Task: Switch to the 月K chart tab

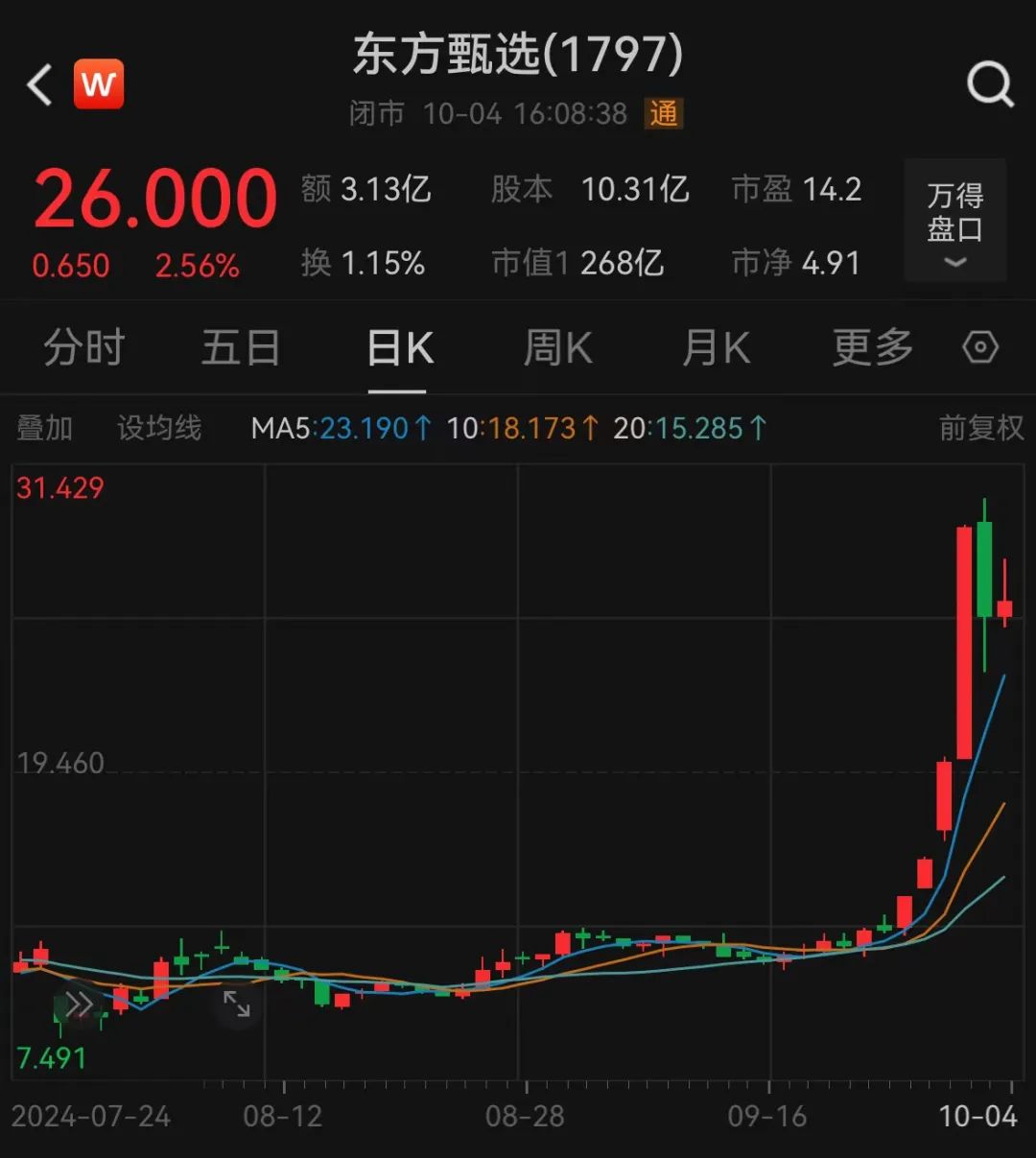Action: pyautogui.click(x=716, y=347)
